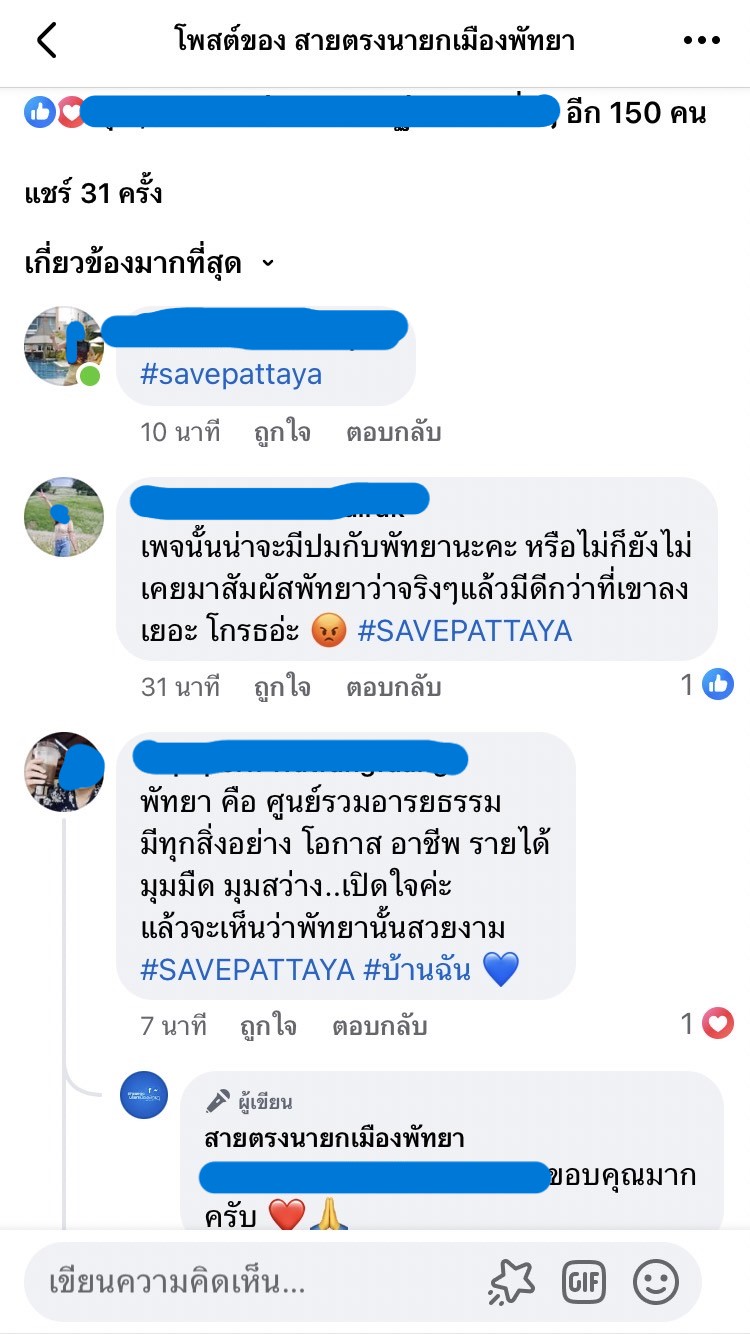Viewport: 750px width, 1334px height.
Task: Reply to the comment posted 10 นาที ago
Action: (x=393, y=433)
